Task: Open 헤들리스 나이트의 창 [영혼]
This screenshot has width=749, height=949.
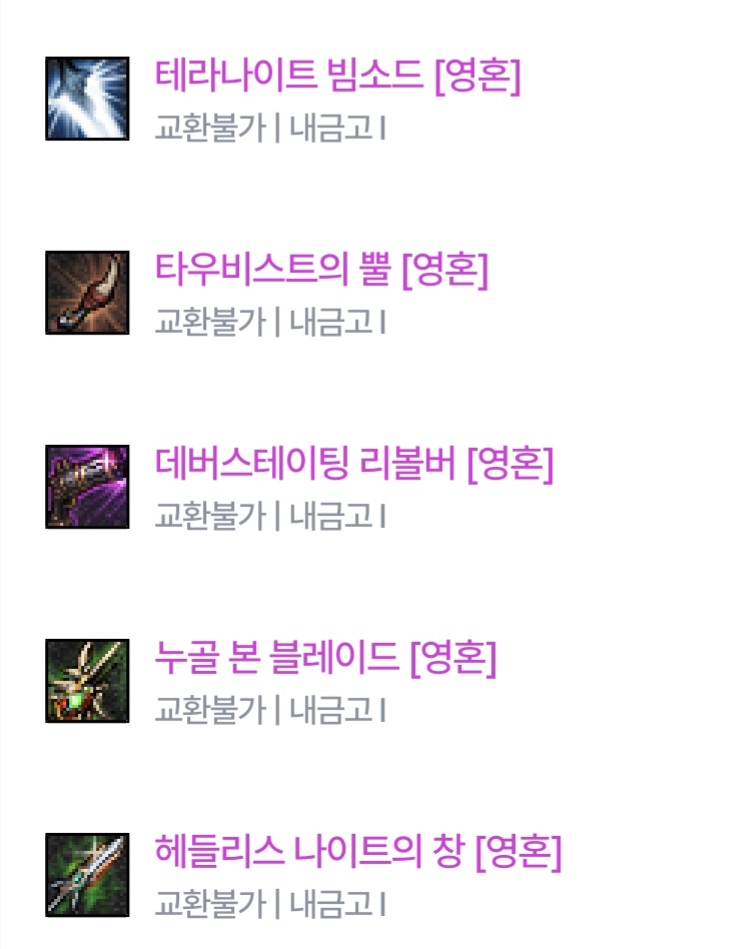Action: tap(358, 853)
